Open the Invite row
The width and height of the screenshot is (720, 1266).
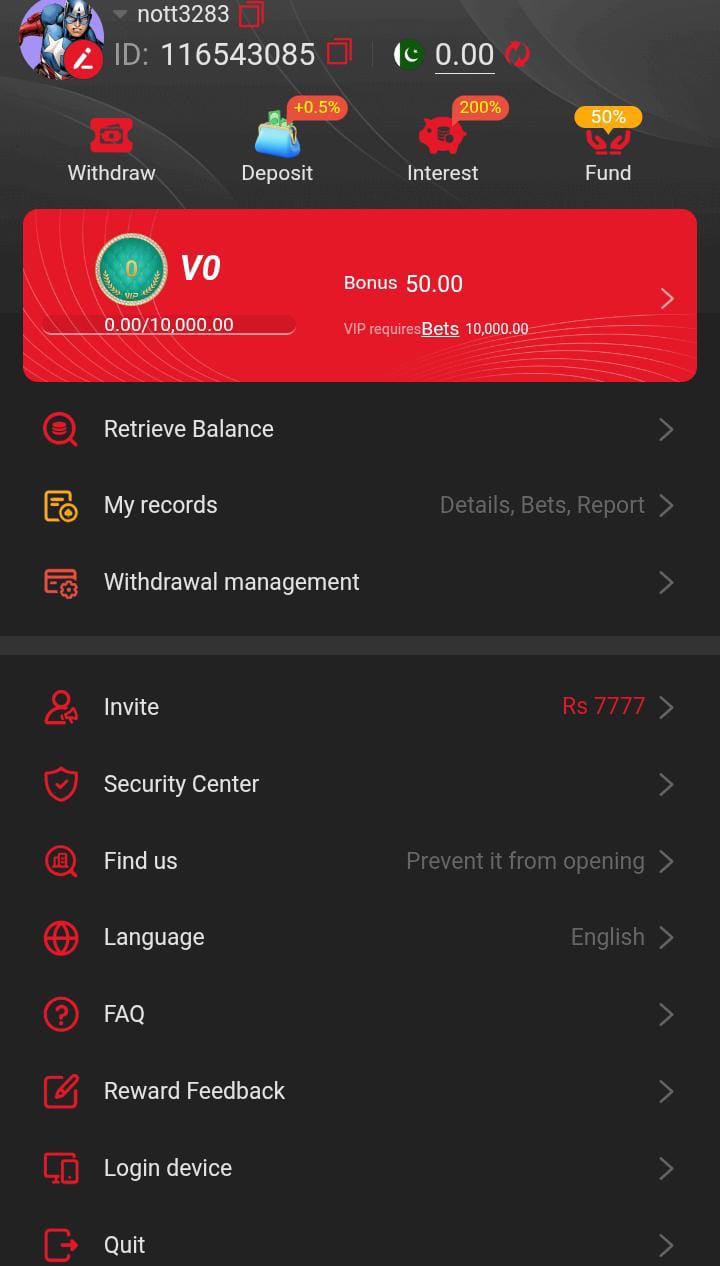click(x=360, y=707)
